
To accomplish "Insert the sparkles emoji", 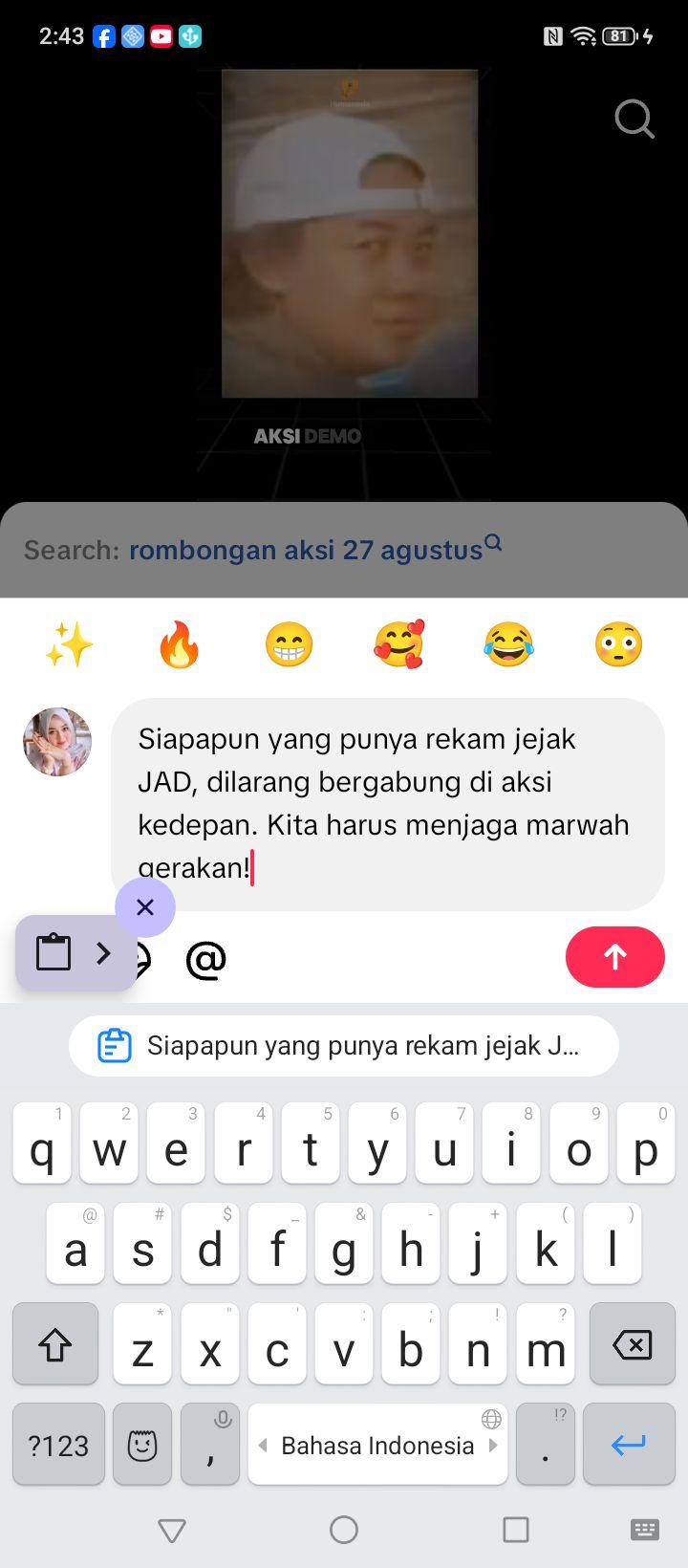I will (69, 643).
